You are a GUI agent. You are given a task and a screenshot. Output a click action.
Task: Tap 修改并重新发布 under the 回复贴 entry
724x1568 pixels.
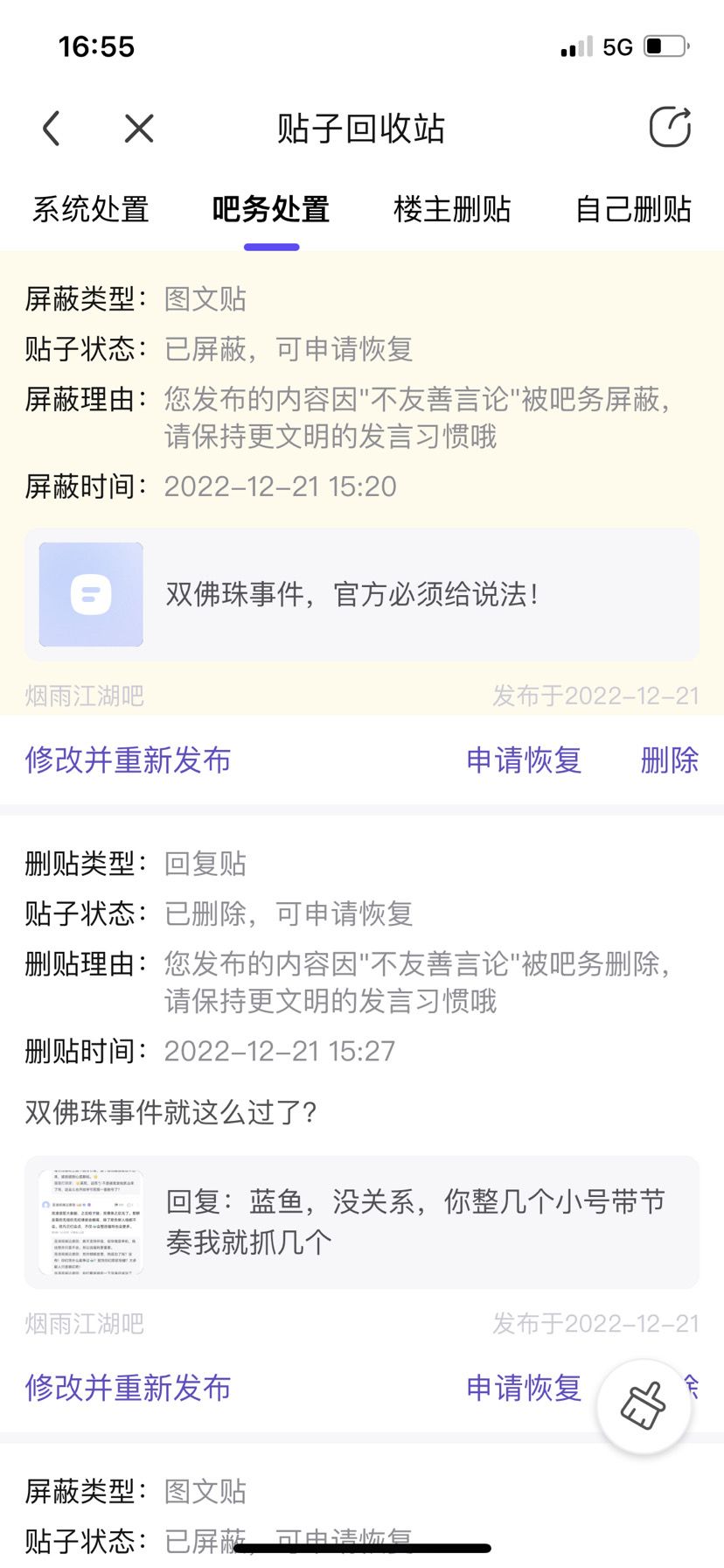[128, 1388]
